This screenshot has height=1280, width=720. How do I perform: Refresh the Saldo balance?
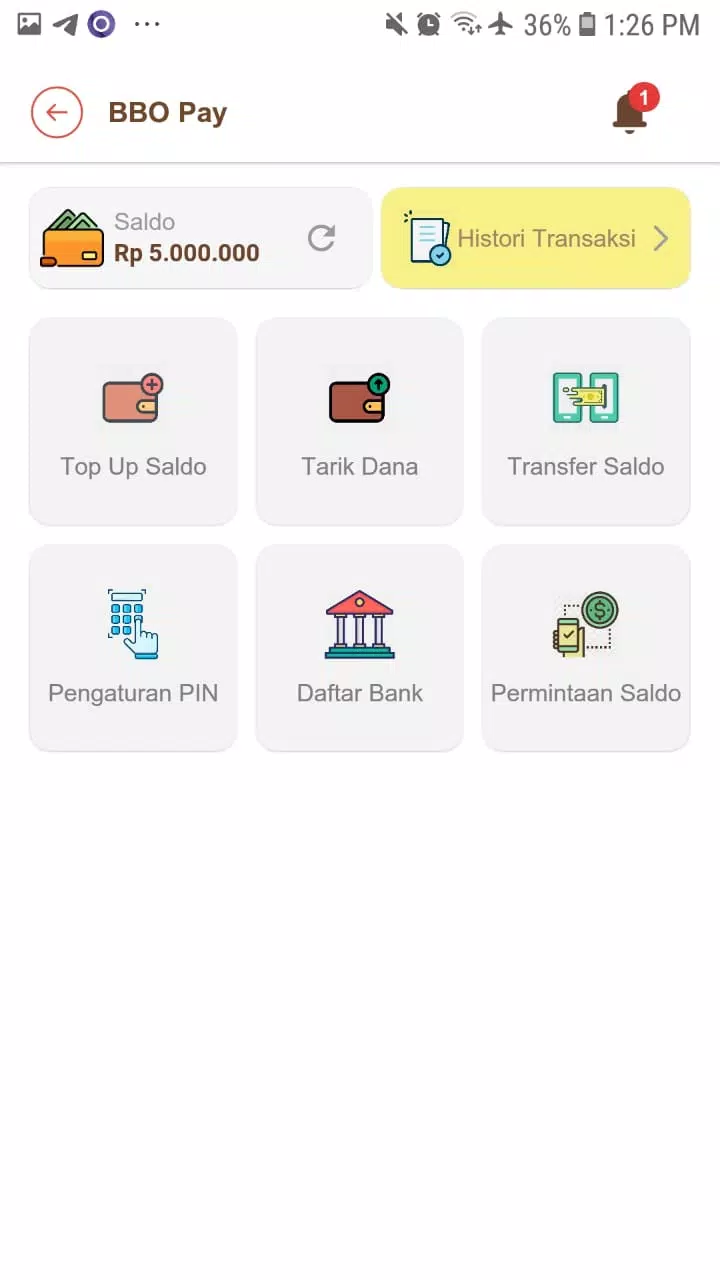(x=321, y=238)
